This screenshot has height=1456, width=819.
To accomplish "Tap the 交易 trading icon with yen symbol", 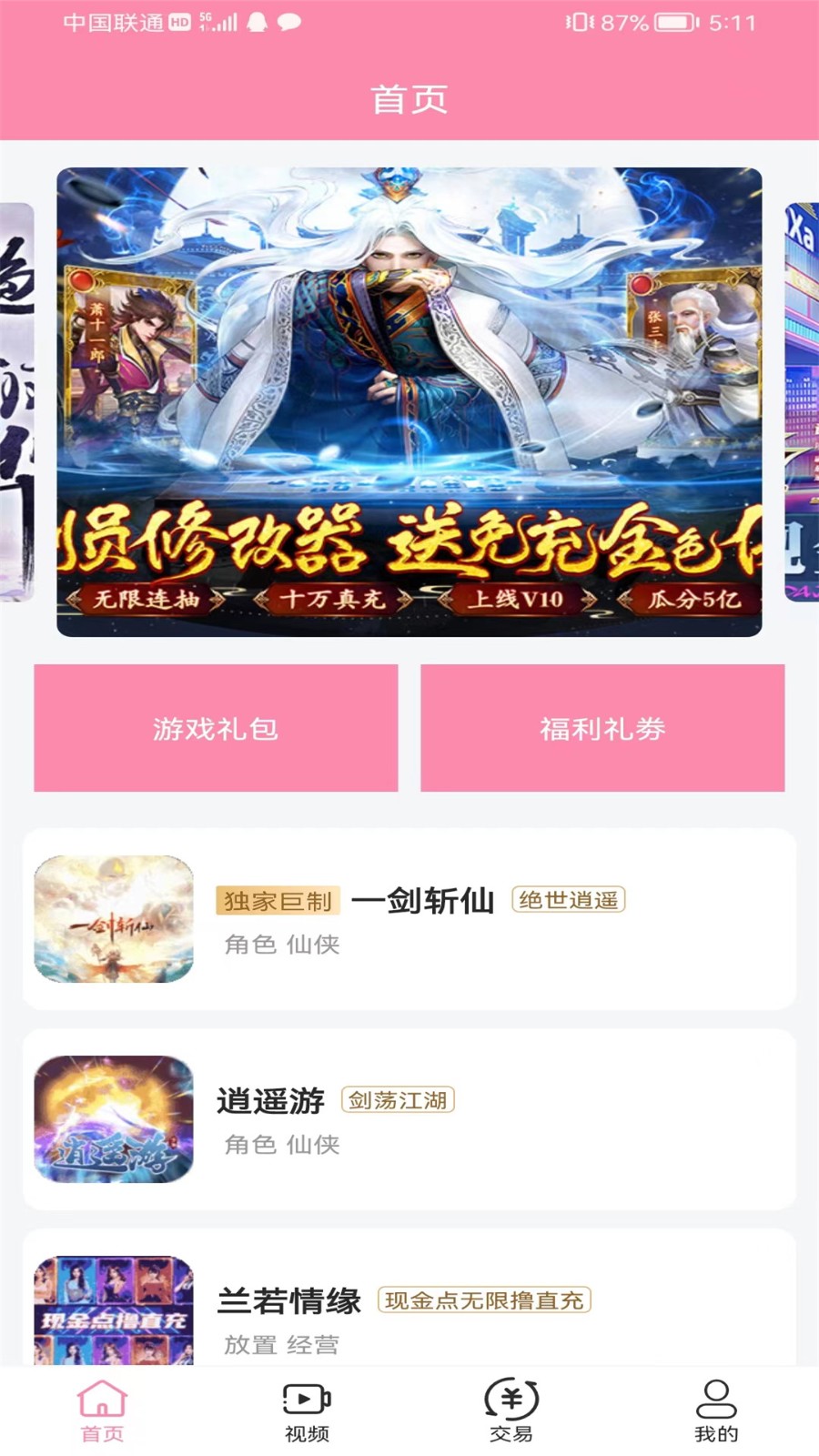I will [x=510, y=1406].
